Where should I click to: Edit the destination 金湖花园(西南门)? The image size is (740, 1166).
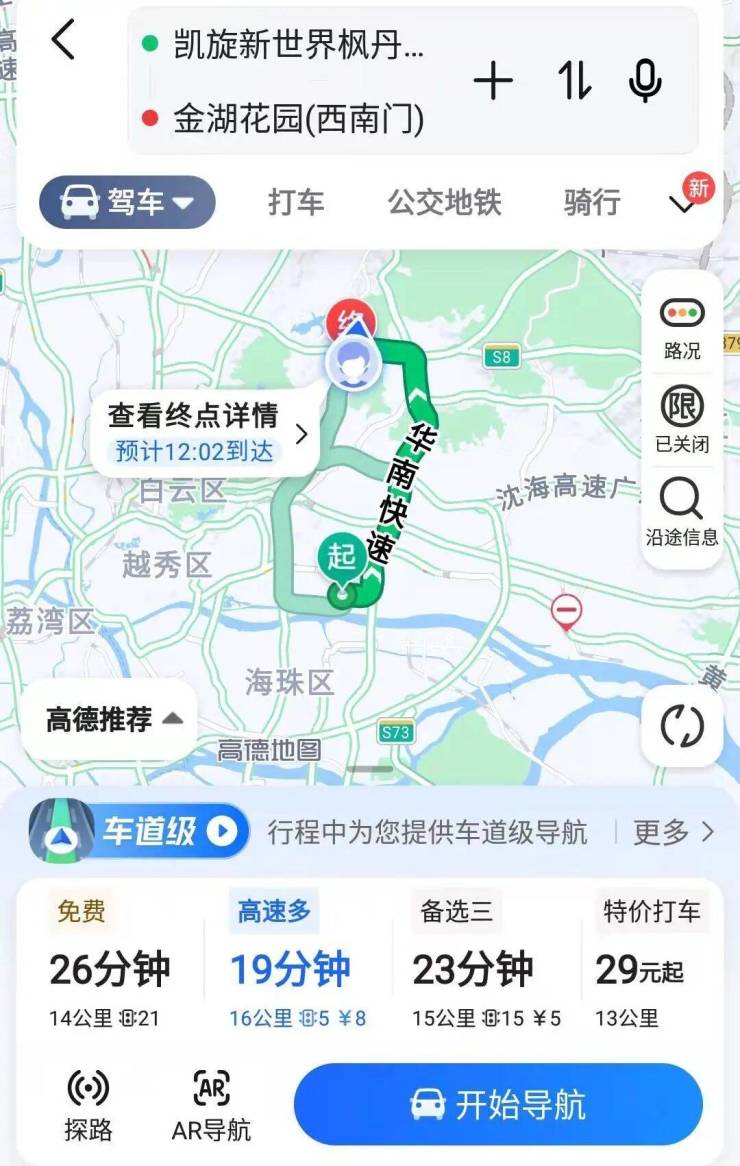point(298,120)
